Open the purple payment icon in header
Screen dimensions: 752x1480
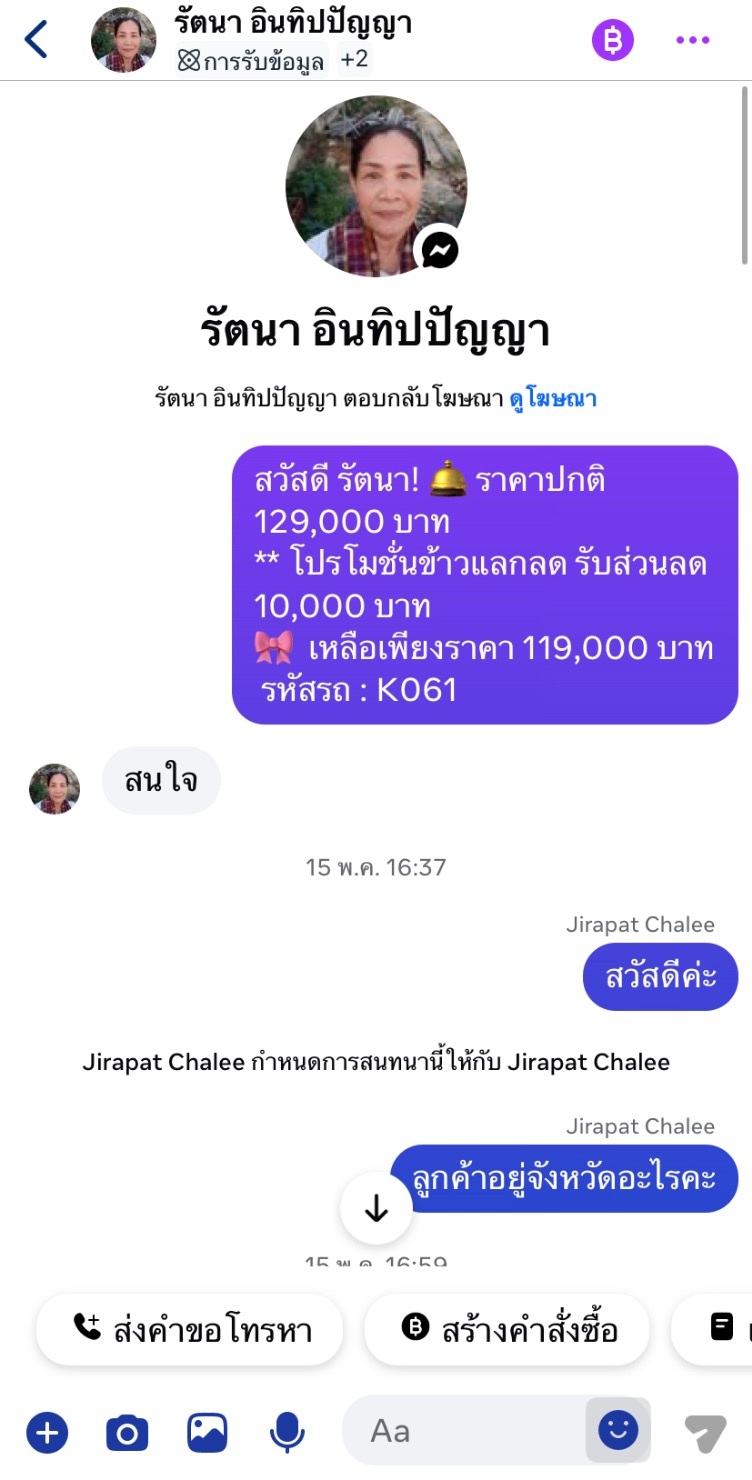(613, 40)
